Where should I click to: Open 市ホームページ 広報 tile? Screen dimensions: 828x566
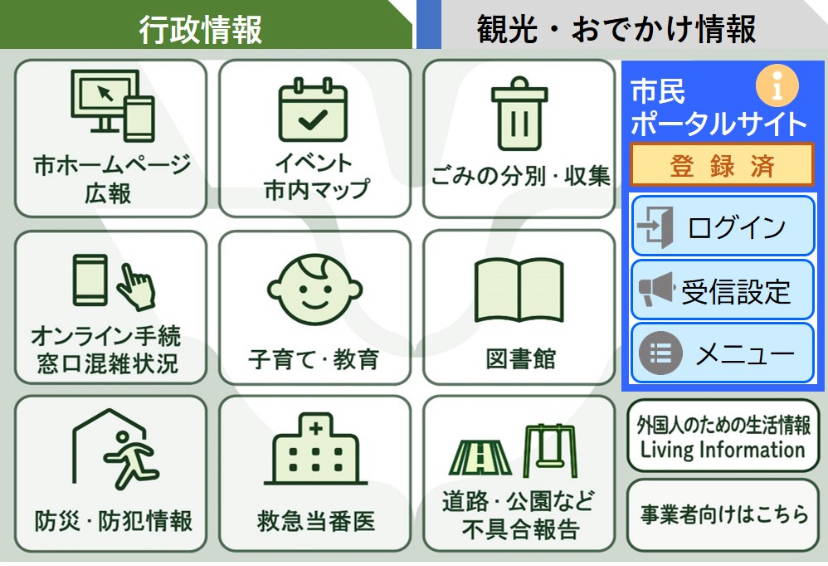110,139
